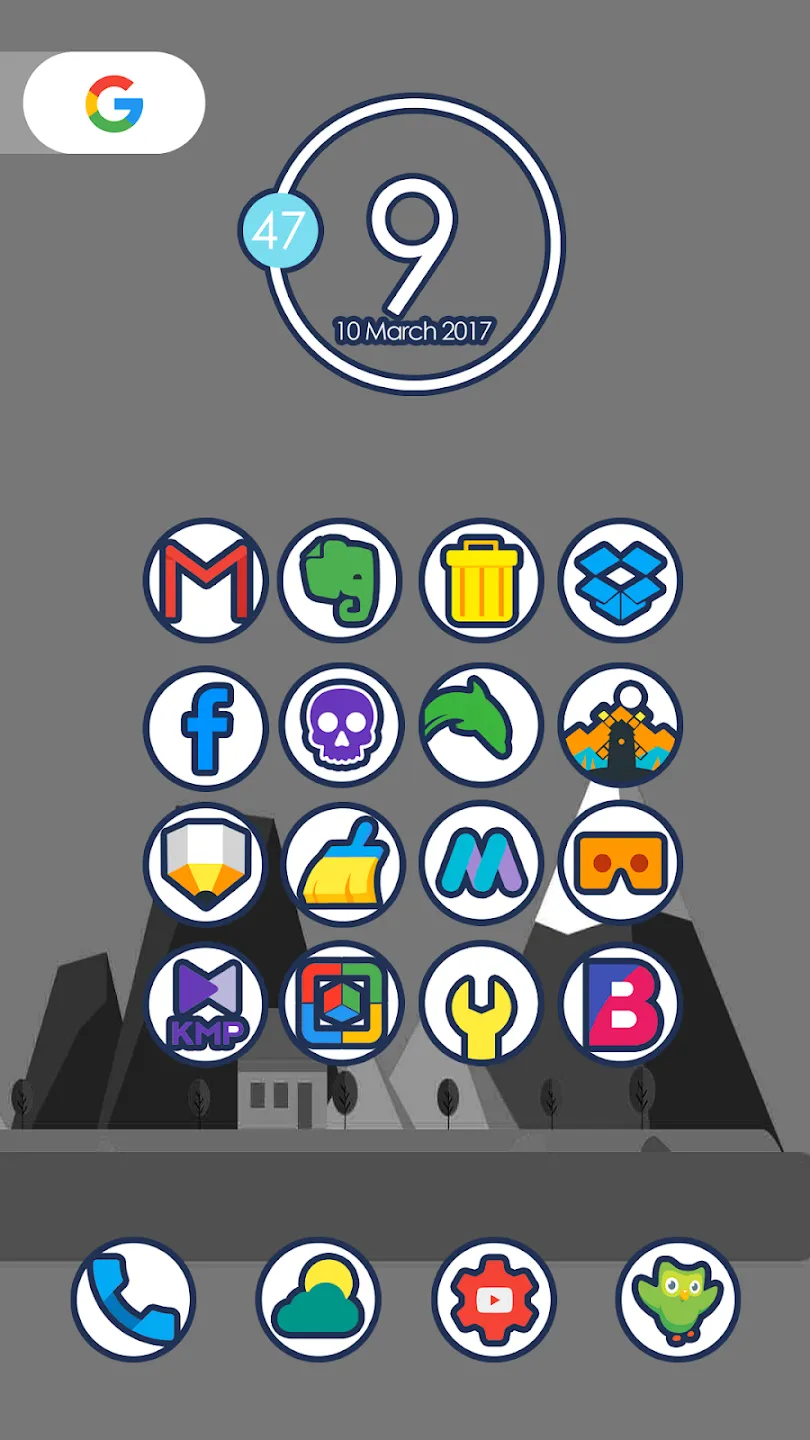Open the pink B app icon
Screen dimensions: 810x1440
pyautogui.click(x=620, y=1004)
